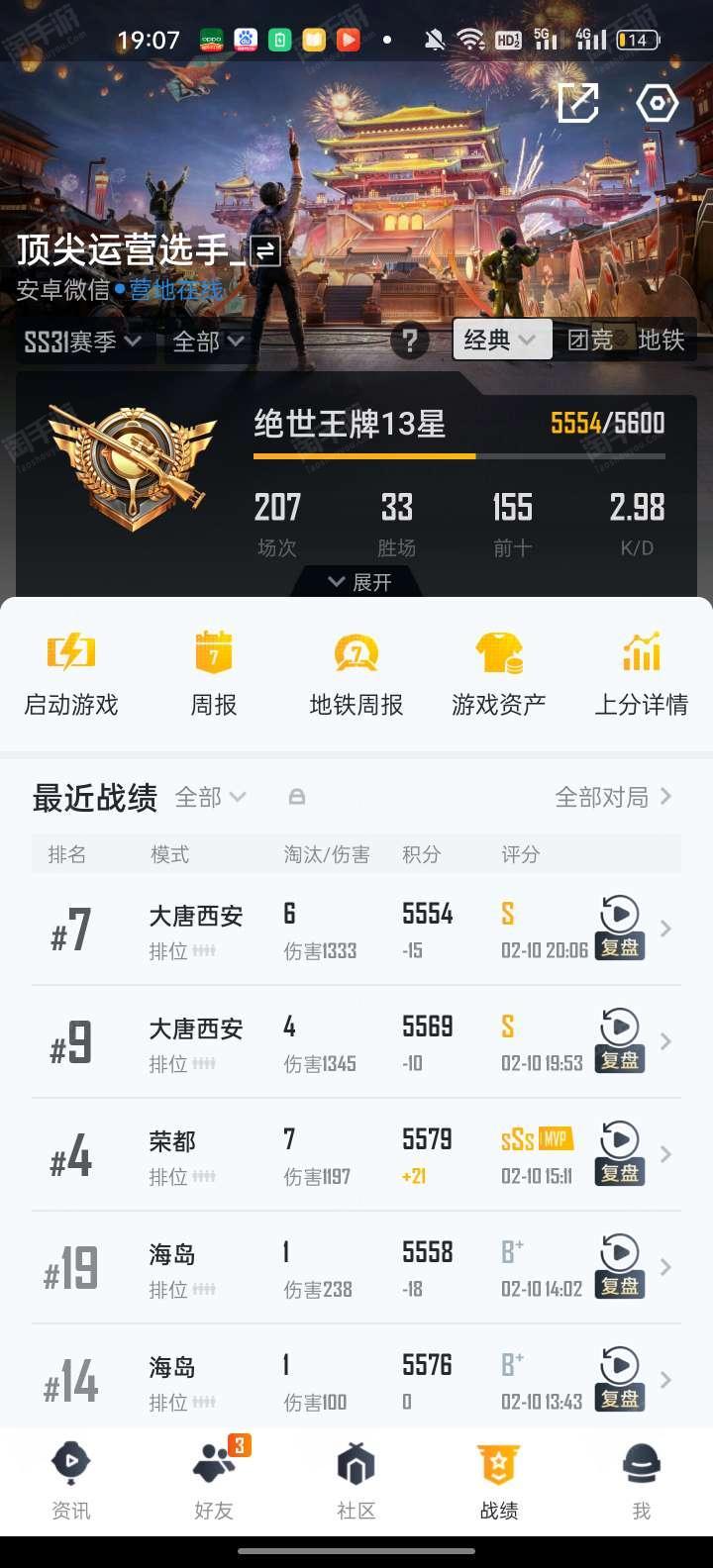Tap the switch-account icon beside the nickname
The image size is (713, 1568).
click(x=264, y=251)
